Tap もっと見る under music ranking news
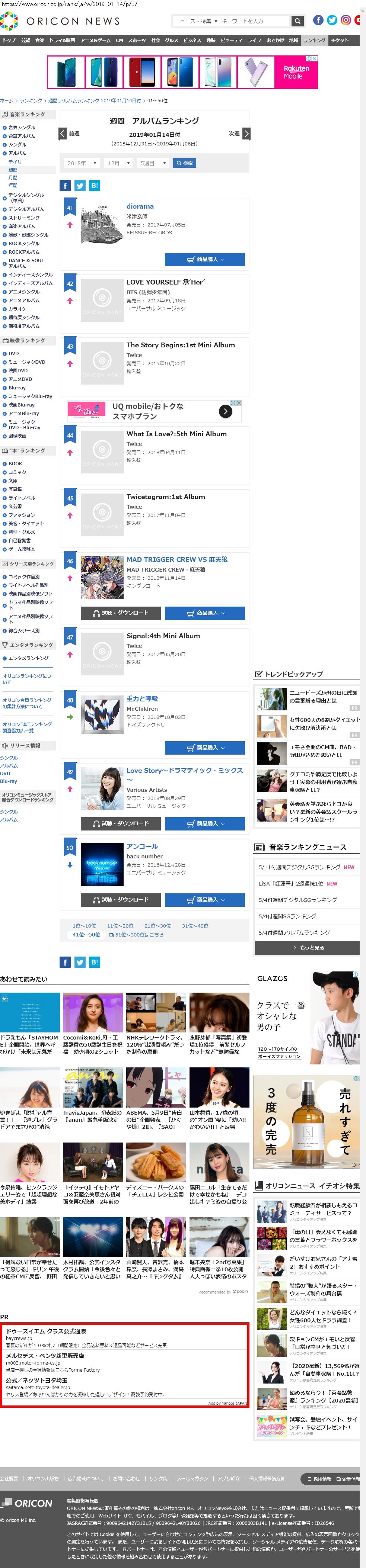Screen dimensions: 366x1568 coord(307,947)
